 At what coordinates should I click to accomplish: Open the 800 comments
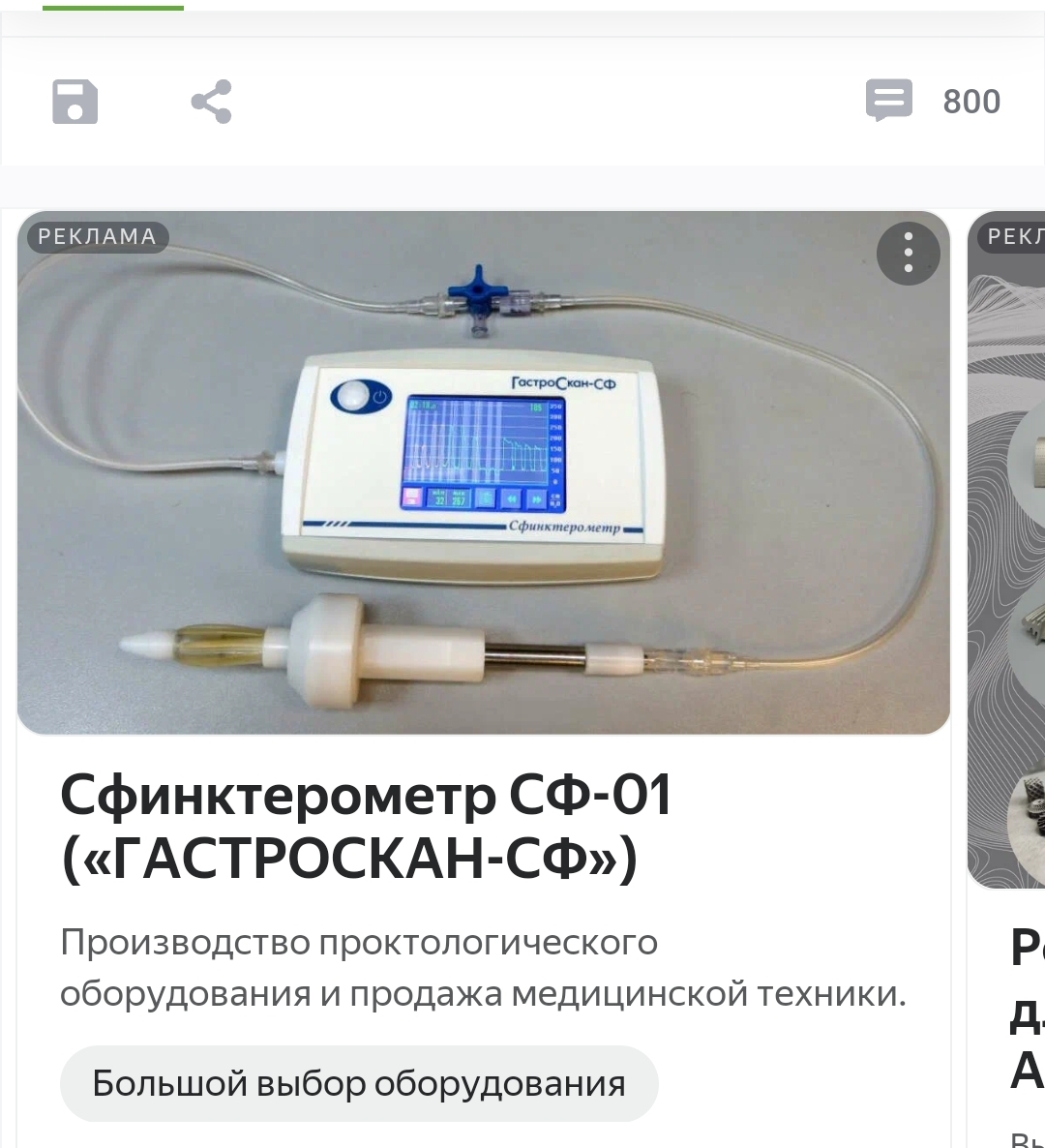(x=932, y=101)
